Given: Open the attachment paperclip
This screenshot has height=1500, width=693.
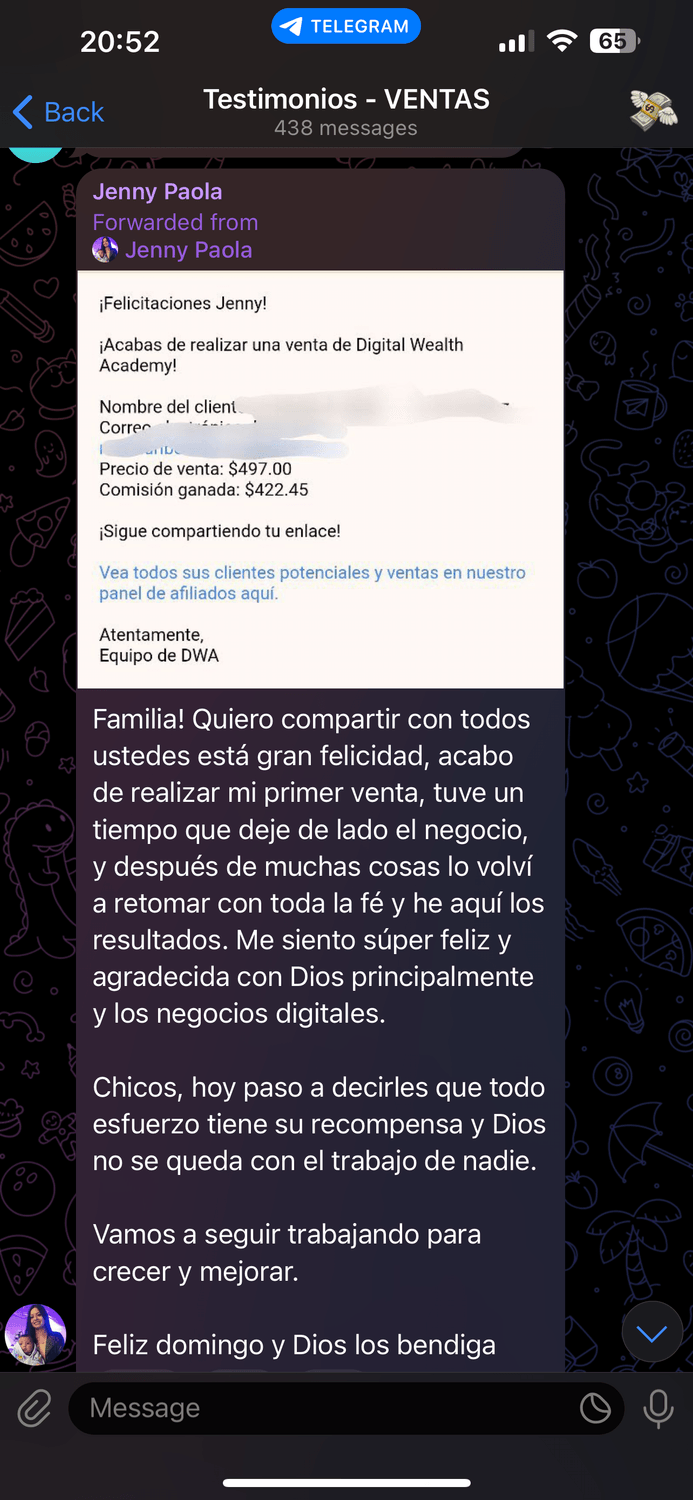Looking at the screenshot, I should point(34,1408).
